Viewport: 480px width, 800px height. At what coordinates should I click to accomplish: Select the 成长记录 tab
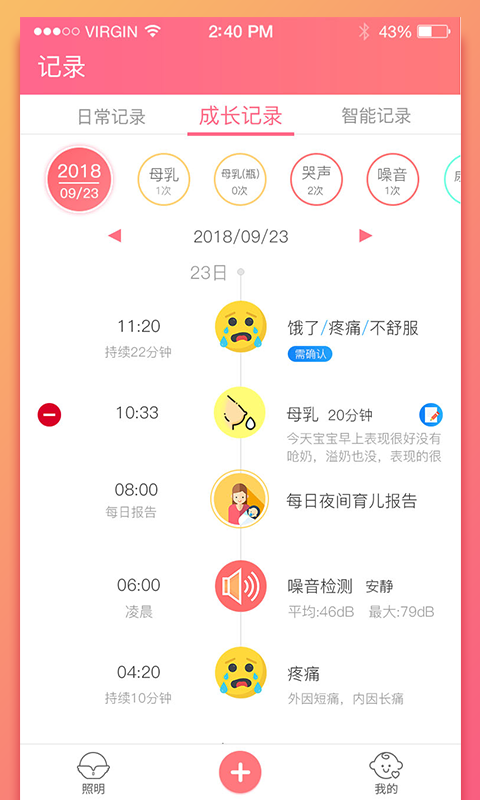240,116
